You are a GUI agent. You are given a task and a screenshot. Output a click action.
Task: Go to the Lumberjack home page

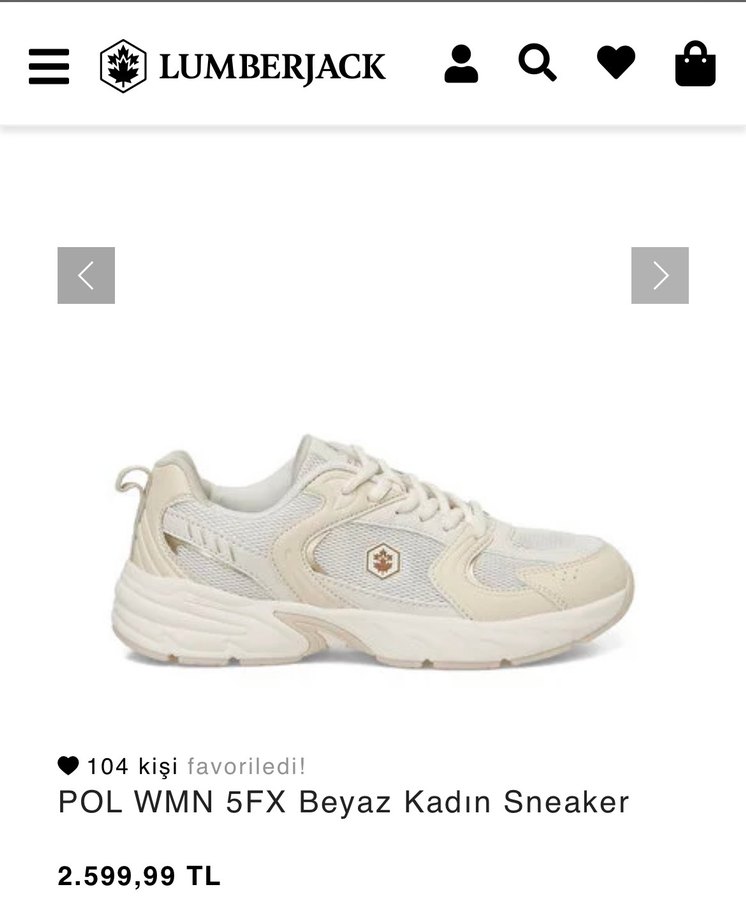point(243,66)
